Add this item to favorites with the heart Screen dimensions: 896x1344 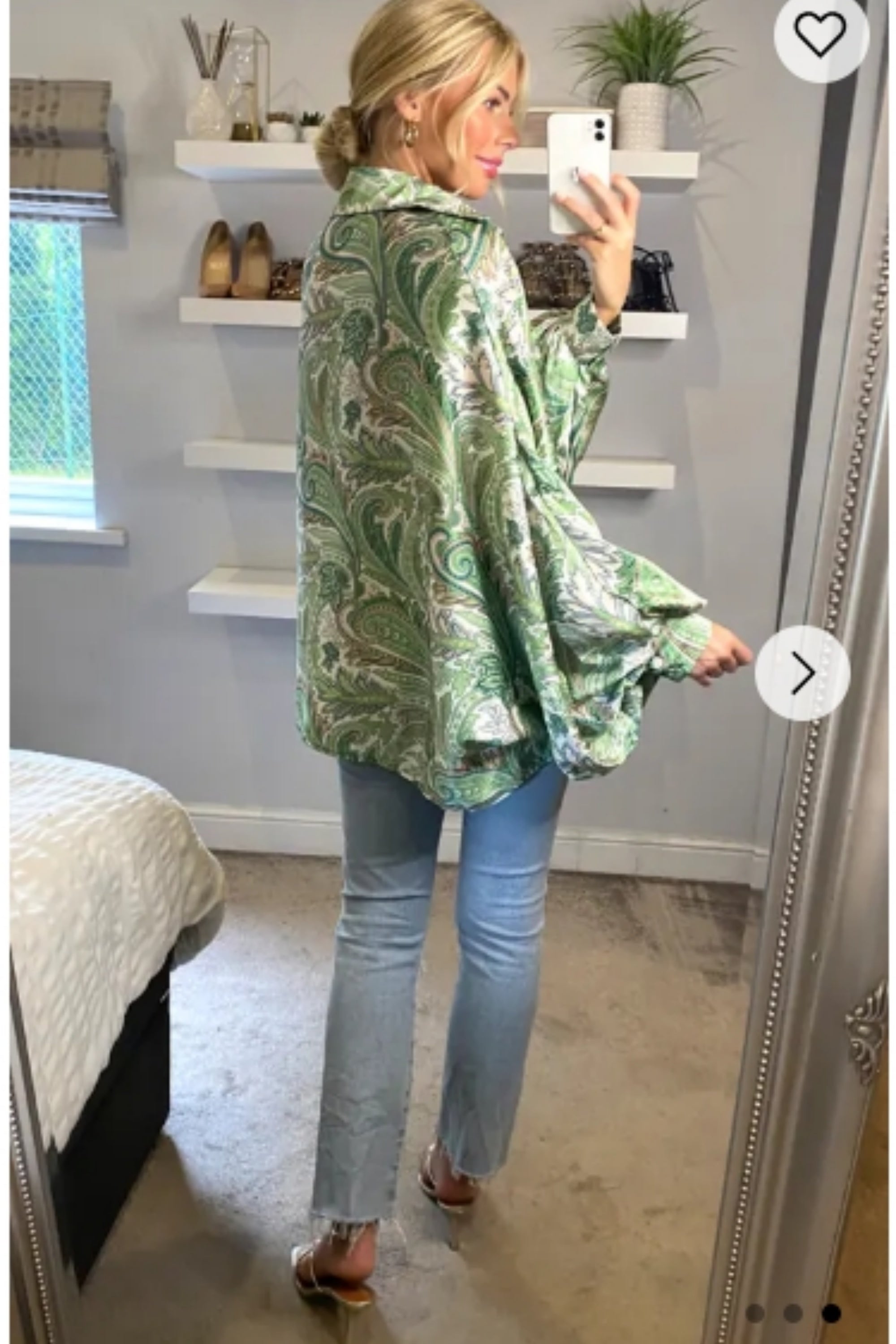[x=821, y=34]
